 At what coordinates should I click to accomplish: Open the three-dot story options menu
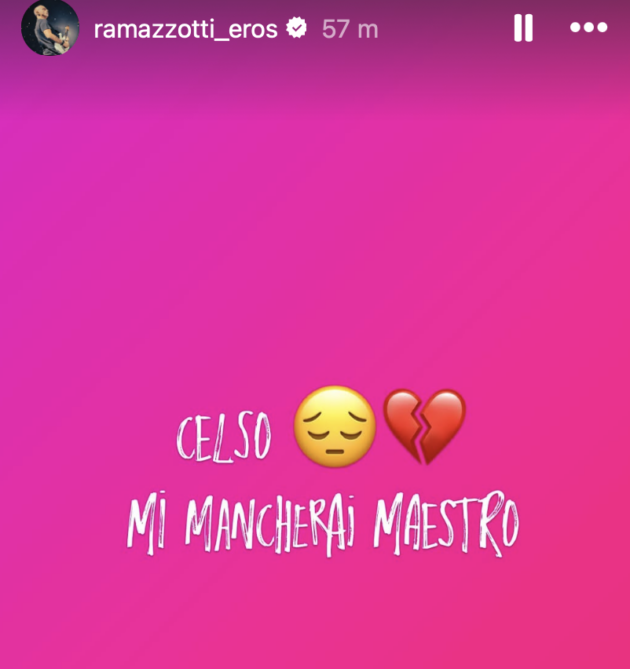(x=588, y=28)
